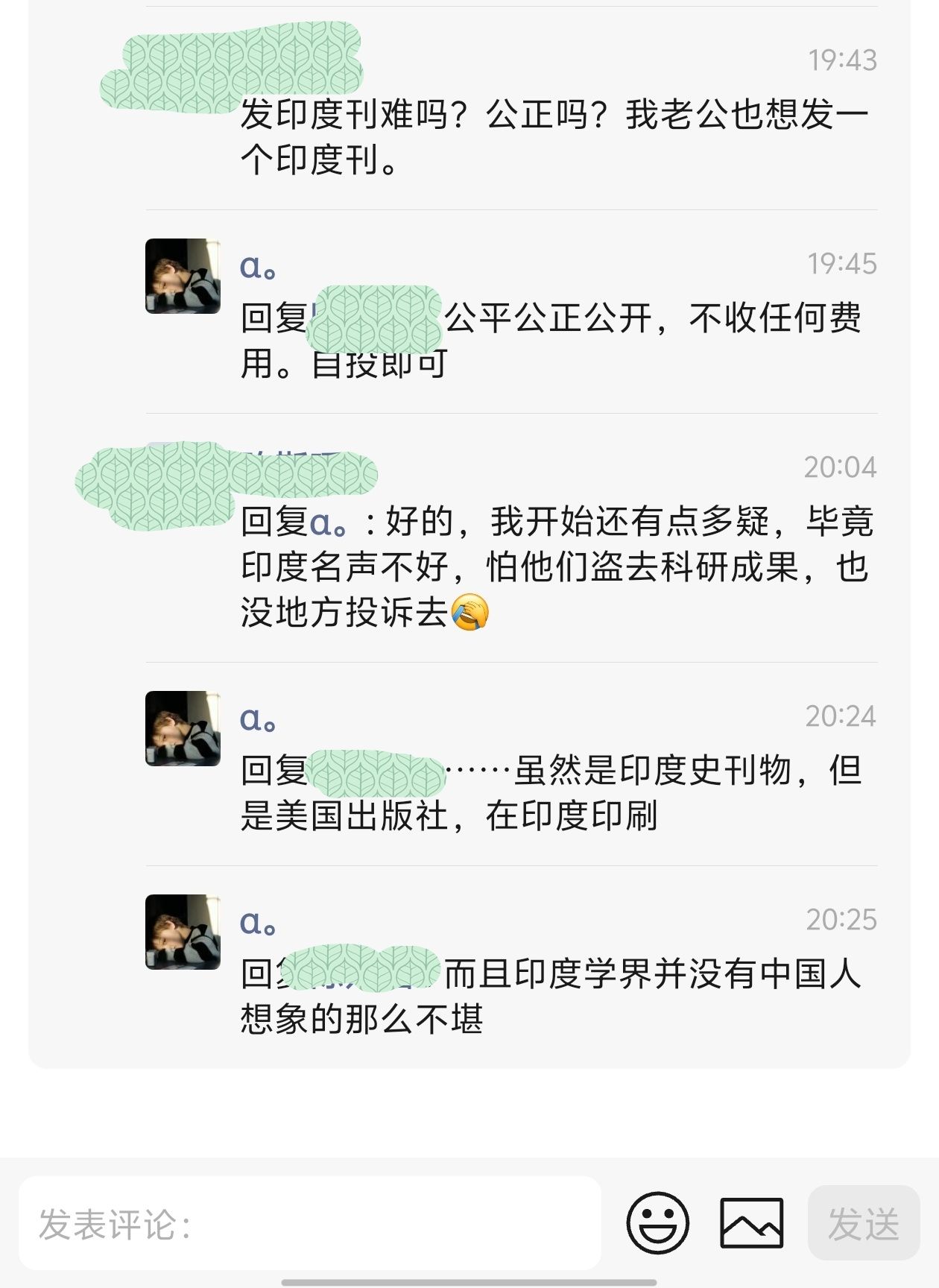Attach an image to the comment
Screen dimensions: 939x1288
[x=751, y=1223]
